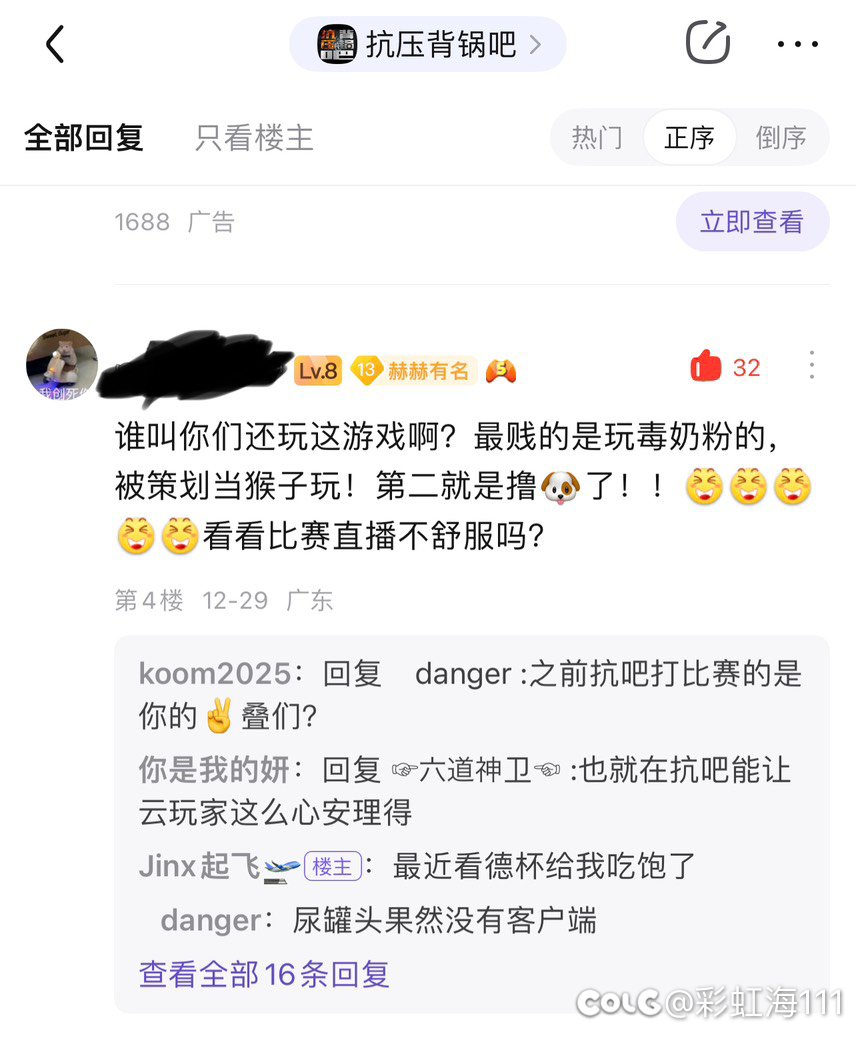Viewport: 856px width, 1039px height.
Task: Open the share/repost icon at top right
Action: (708, 44)
